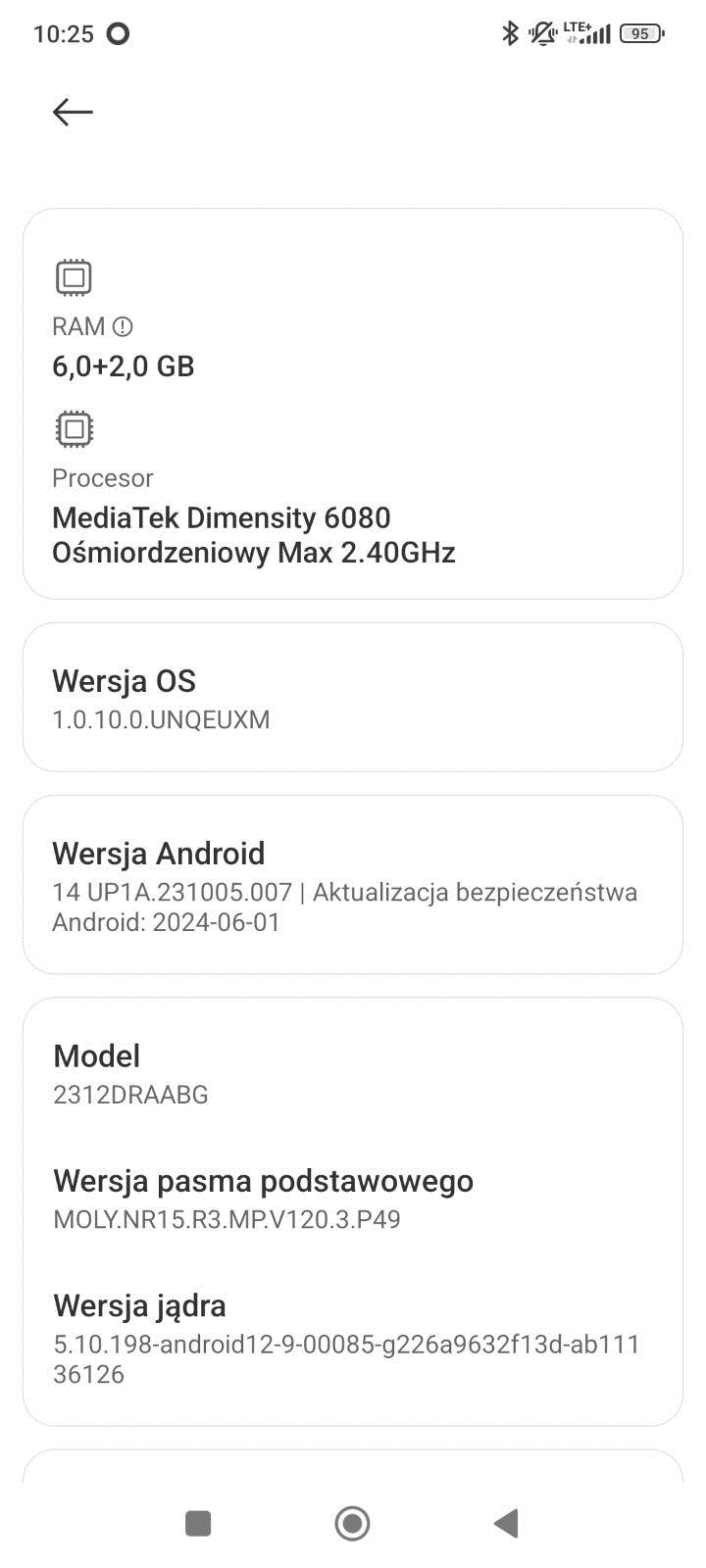Tap the system home button
This screenshot has height=1568, width=706.
click(x=352, y=1523)
